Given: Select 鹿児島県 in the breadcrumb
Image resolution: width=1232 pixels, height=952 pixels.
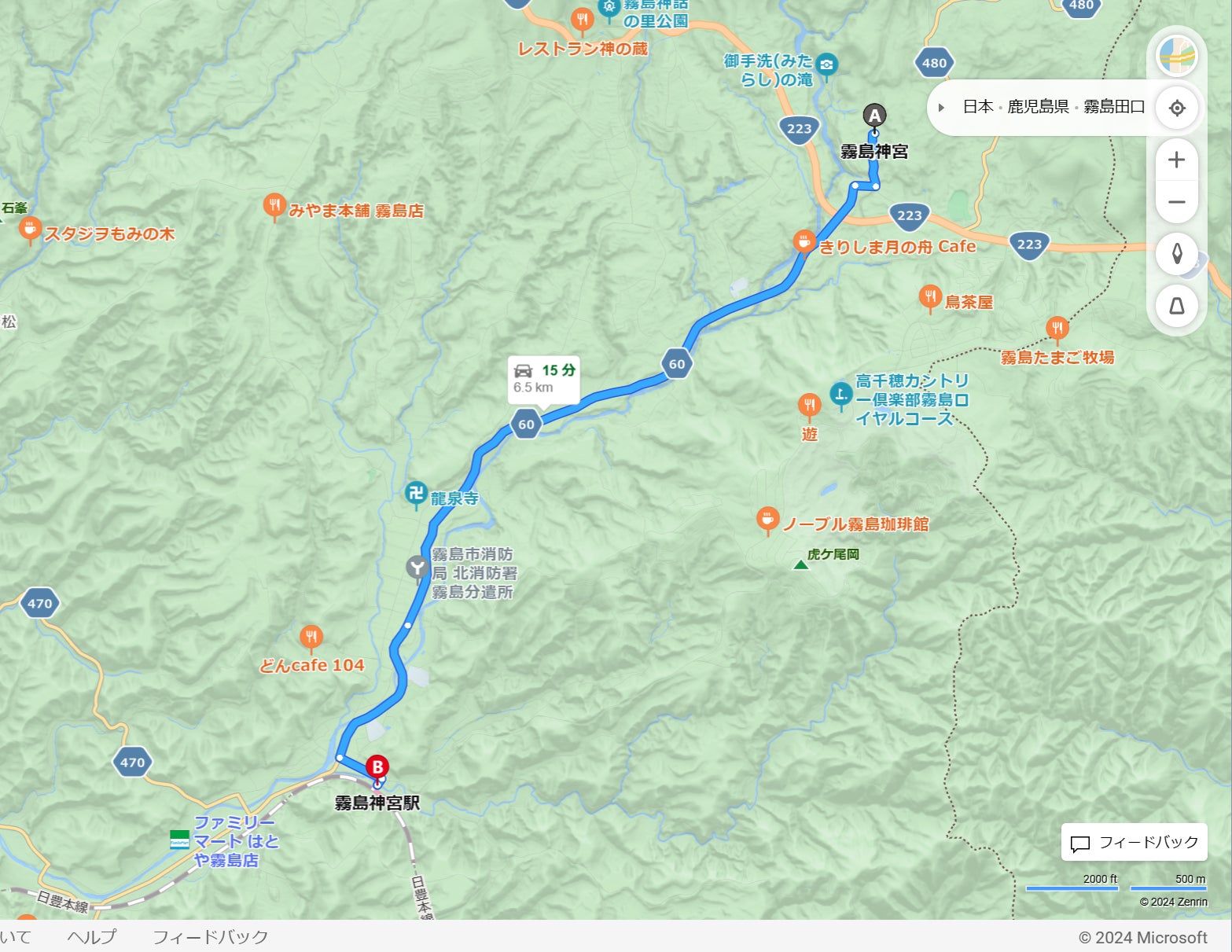Looking at the screenshot, I should coord(1038,107).
